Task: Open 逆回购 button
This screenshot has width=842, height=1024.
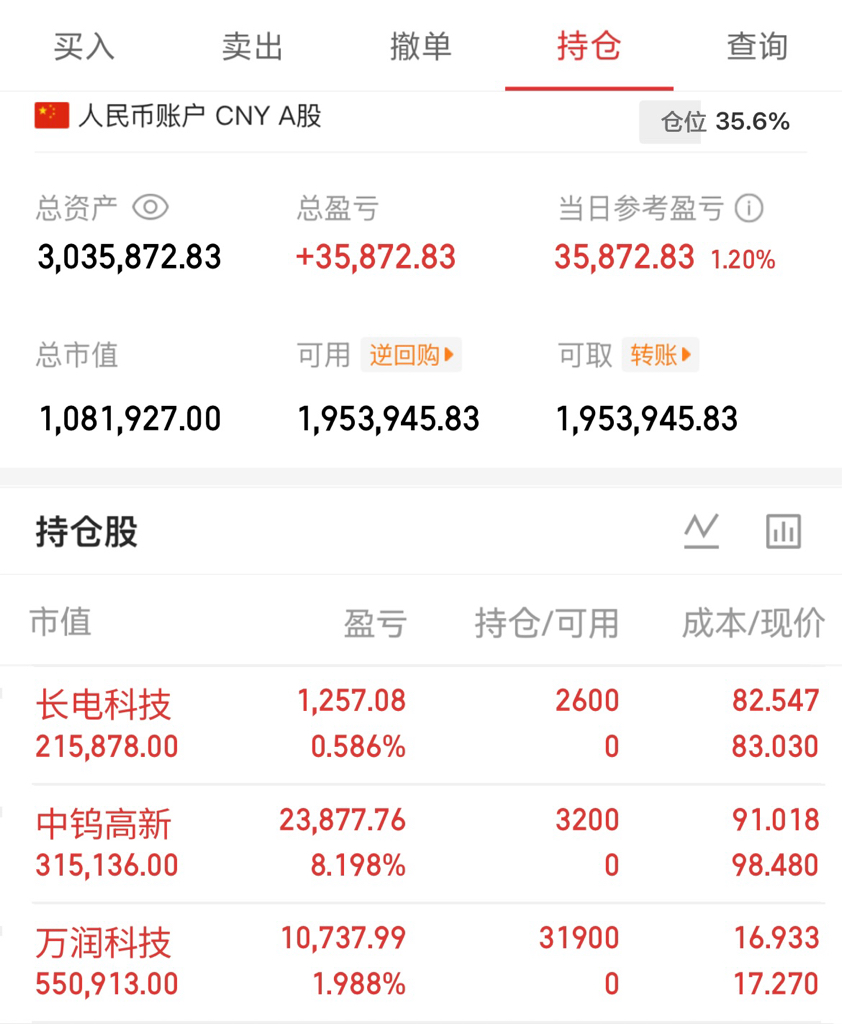Action: point(411,355)
